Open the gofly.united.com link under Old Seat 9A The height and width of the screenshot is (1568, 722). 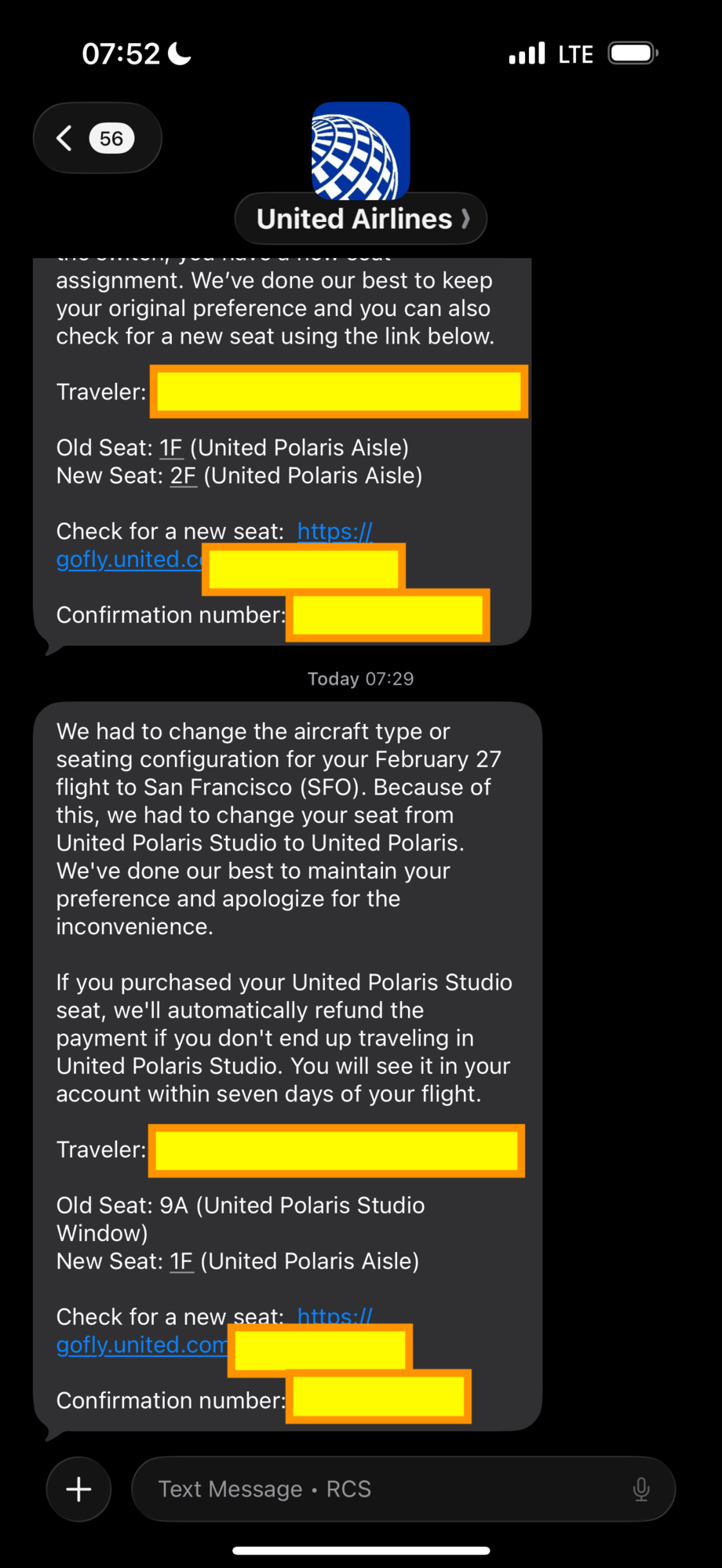141,1345
